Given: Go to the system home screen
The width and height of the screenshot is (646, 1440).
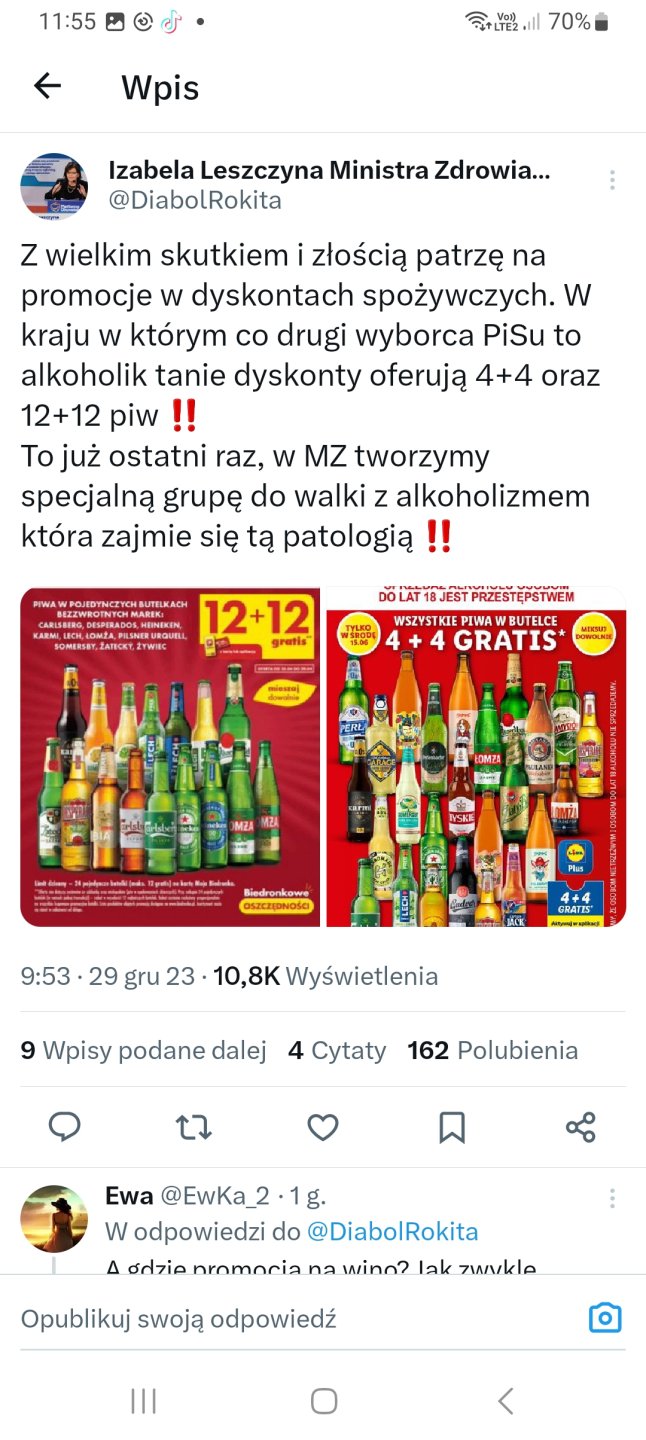Looking at the screenshot, I should 323,1401.
